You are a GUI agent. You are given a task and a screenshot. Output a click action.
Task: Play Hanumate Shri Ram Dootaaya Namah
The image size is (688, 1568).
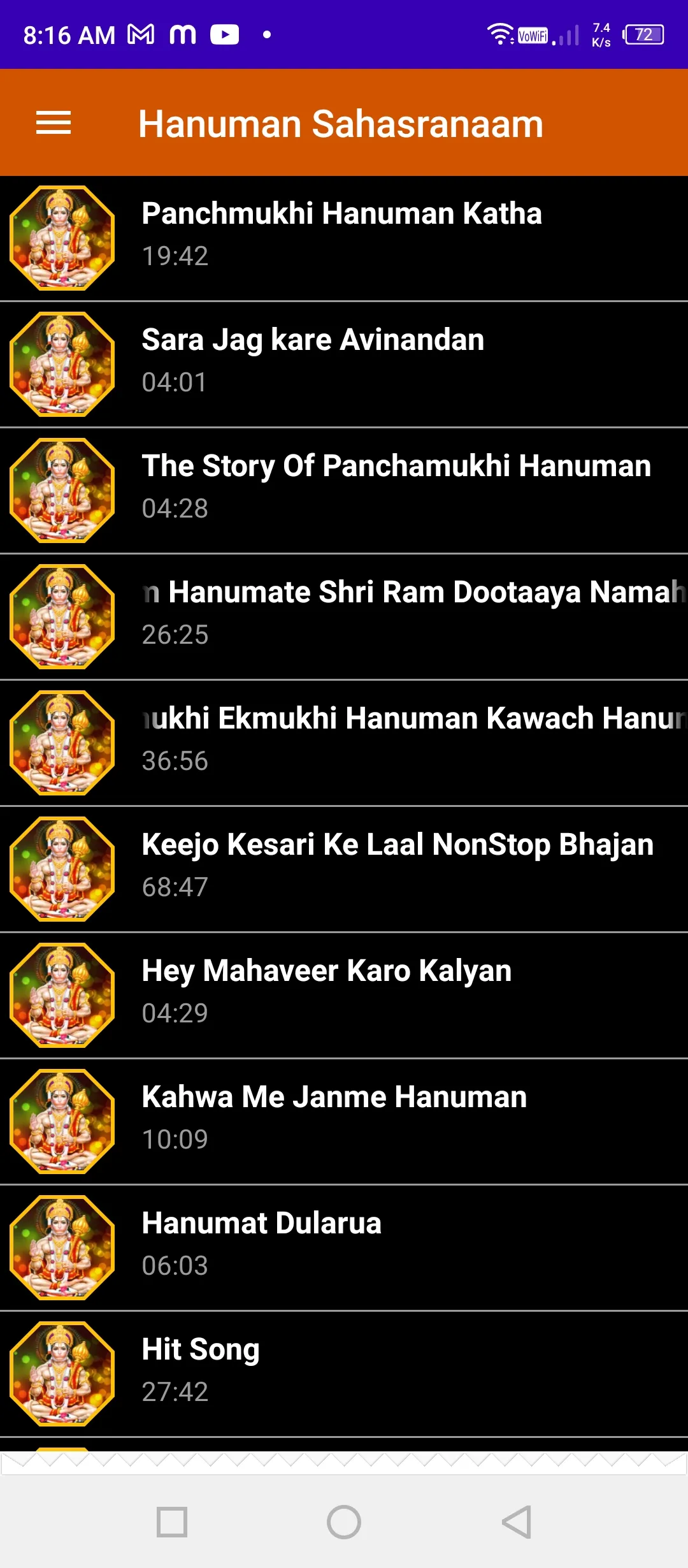344,617
